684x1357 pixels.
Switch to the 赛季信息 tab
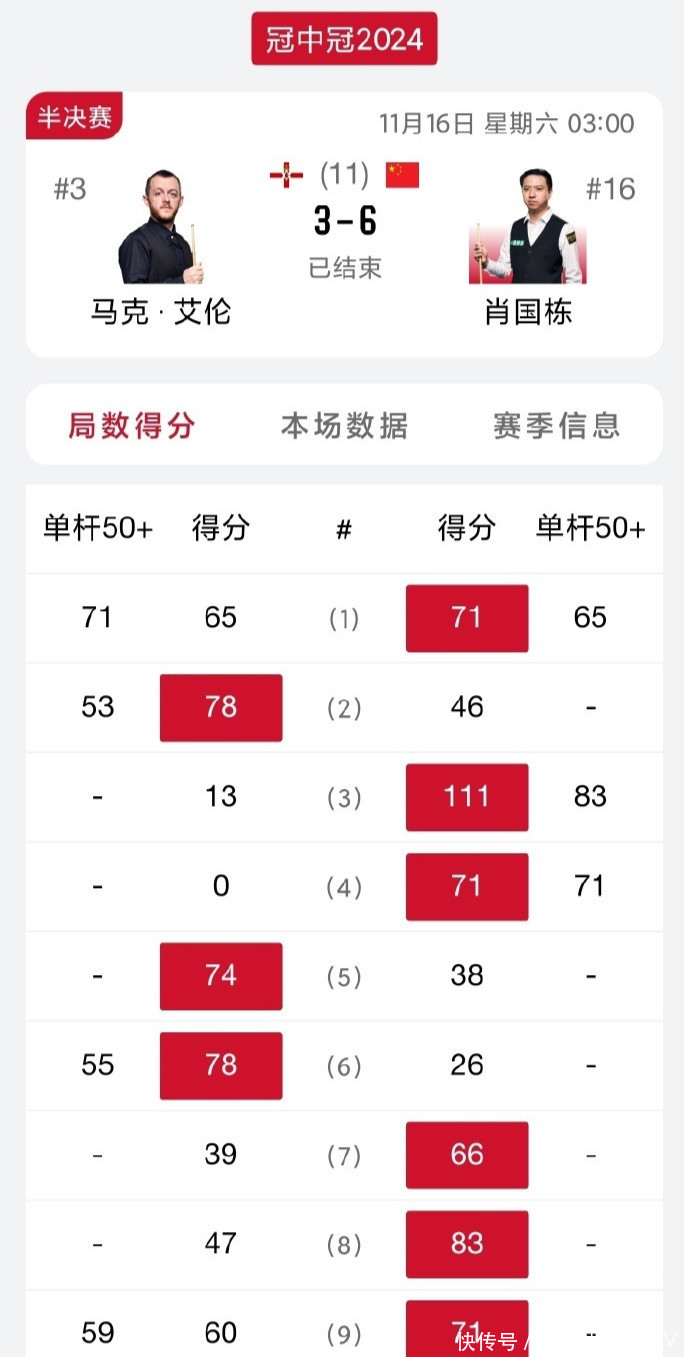tap(556, 425)
